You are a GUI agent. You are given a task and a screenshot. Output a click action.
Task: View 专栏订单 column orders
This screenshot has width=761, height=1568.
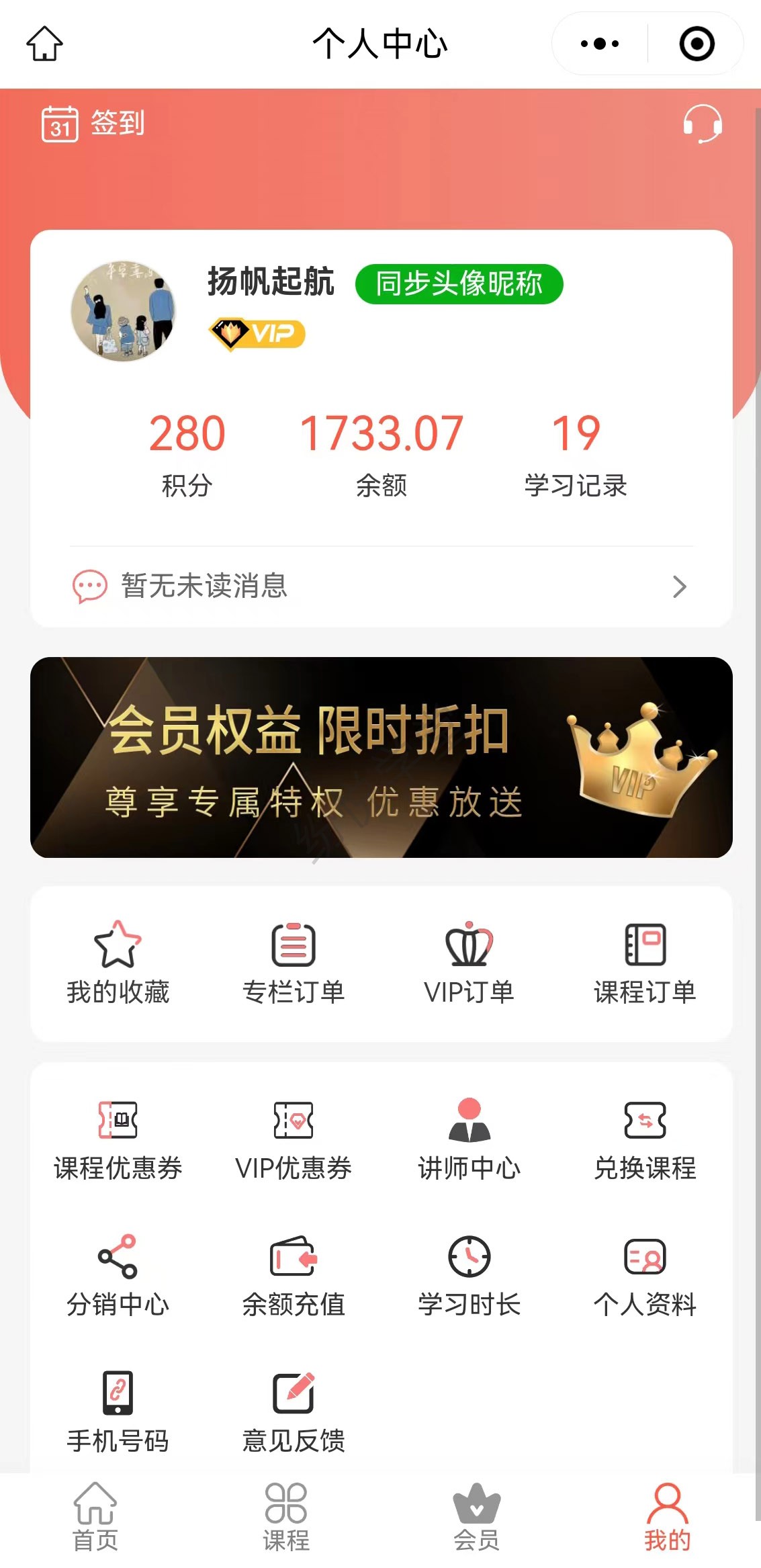coord(294,963)
